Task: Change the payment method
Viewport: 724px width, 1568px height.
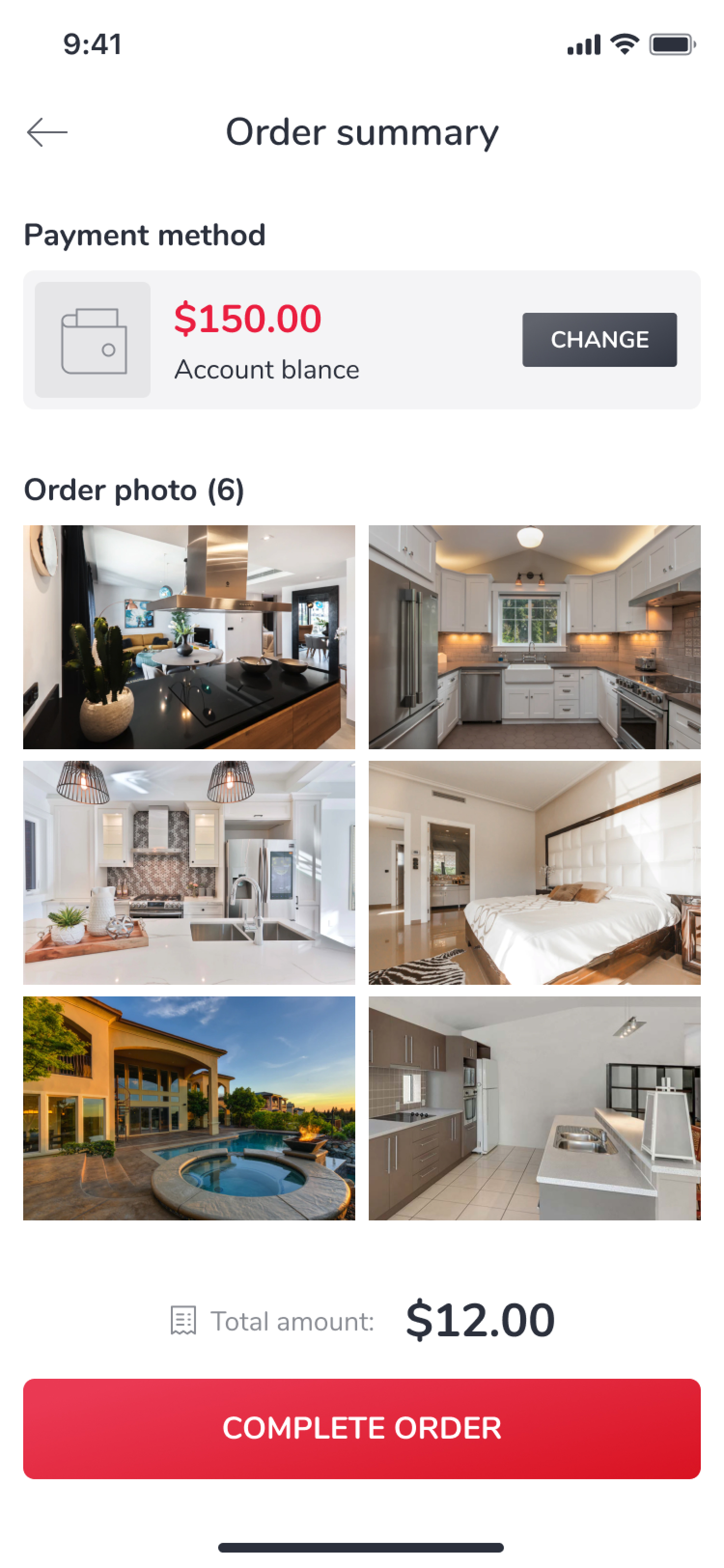Action: 599,340
